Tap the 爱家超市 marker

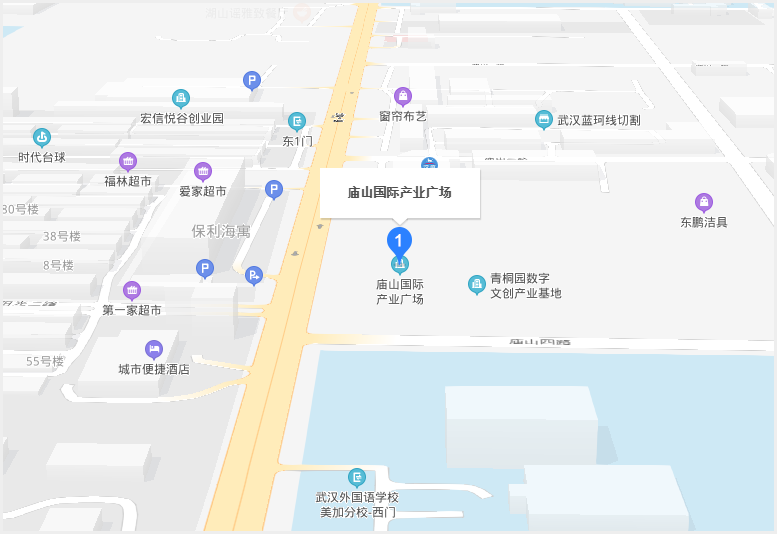pos(203,171)
